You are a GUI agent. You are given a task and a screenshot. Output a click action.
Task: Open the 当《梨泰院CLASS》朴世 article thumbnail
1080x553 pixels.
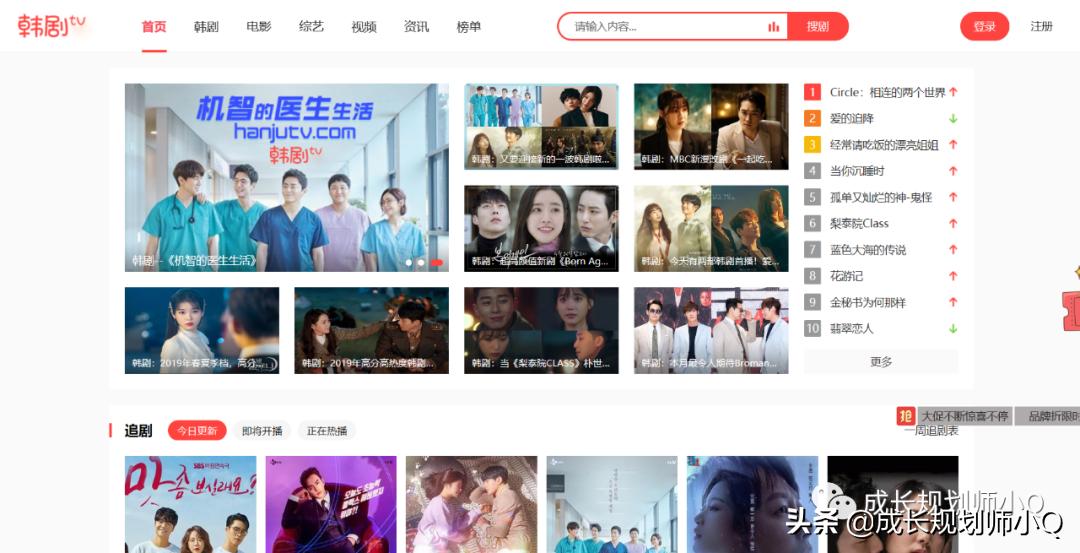(x=541, y=331)
